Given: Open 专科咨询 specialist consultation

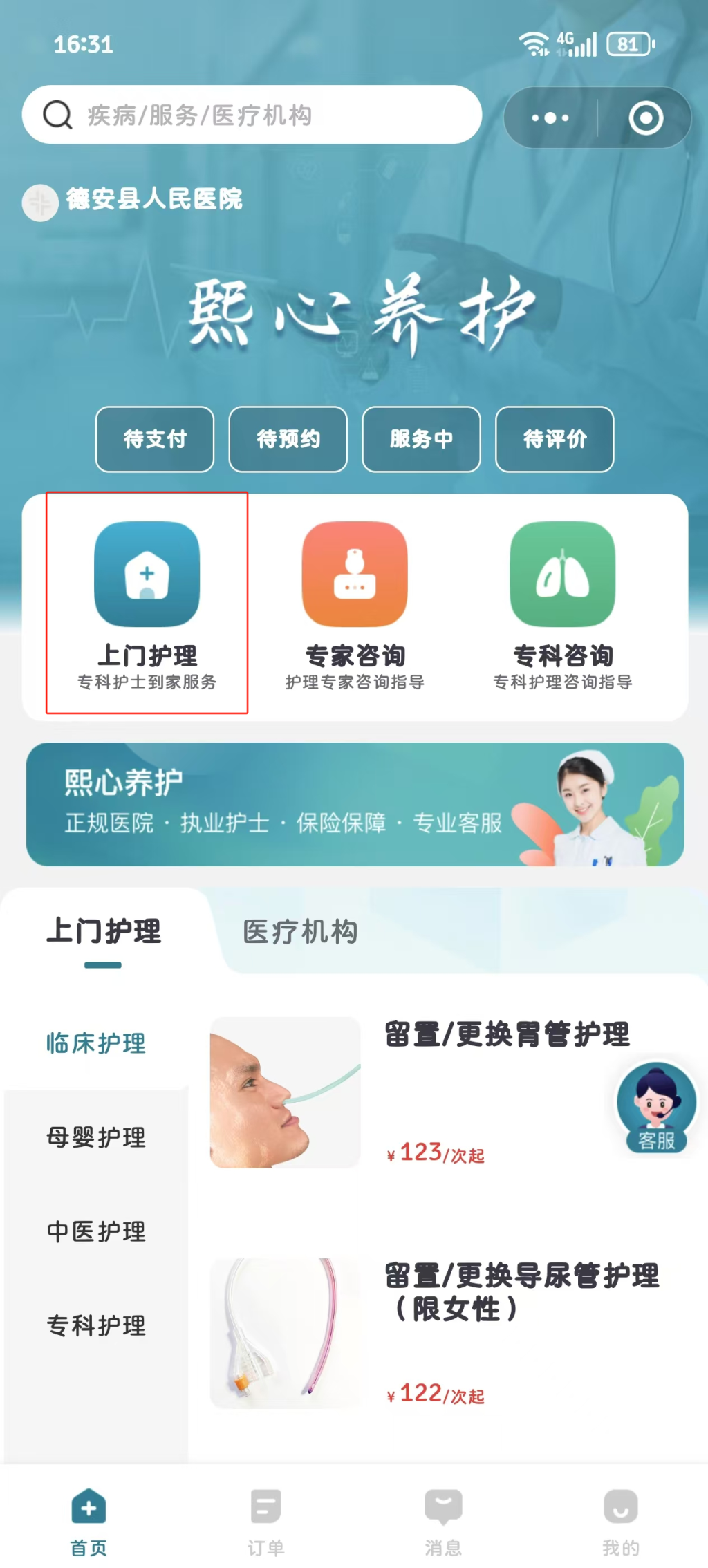Looking at the screenshot, I should point(562,603).
